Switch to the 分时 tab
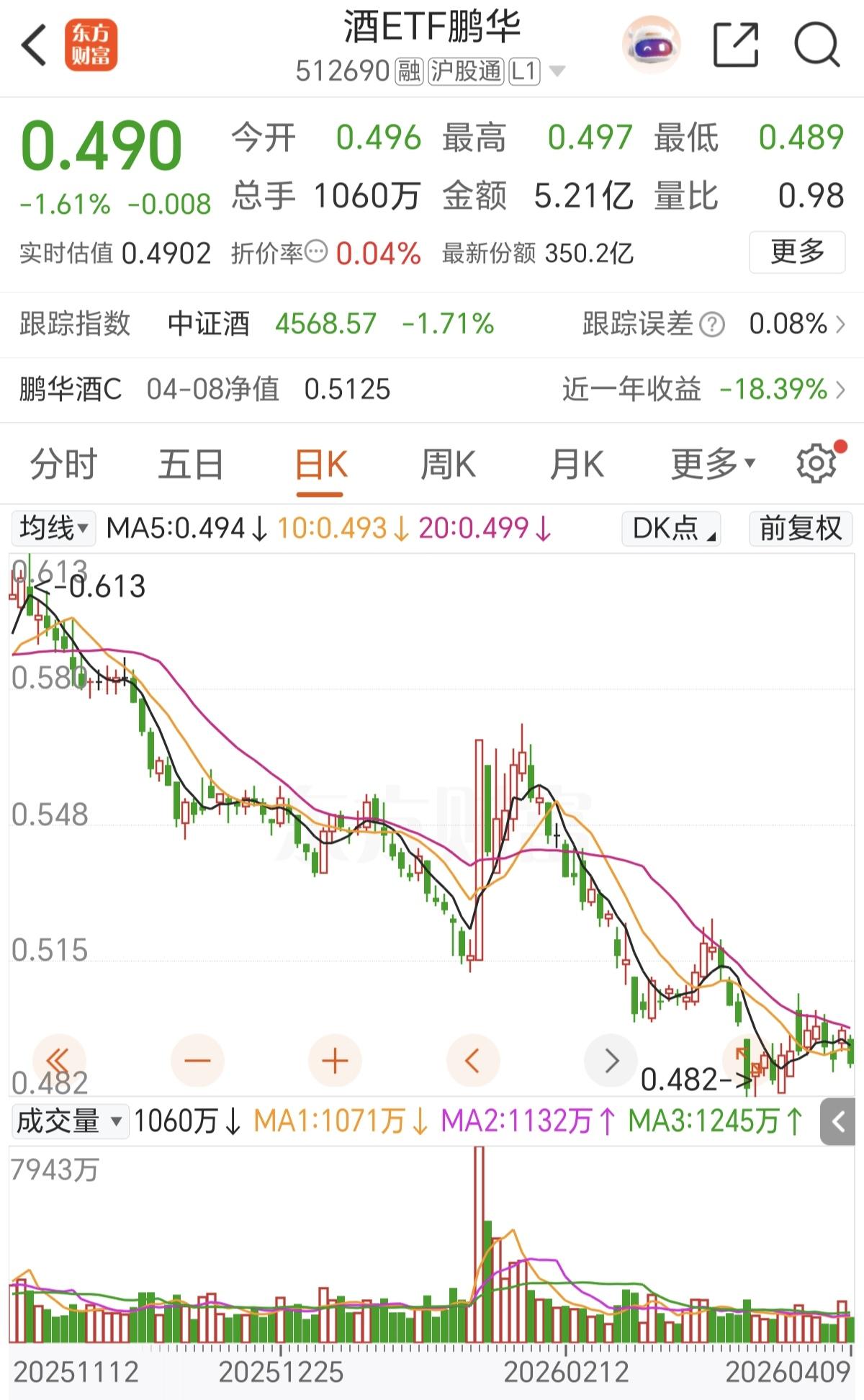This screenshot has width=864, height=1400. [63, 464]
